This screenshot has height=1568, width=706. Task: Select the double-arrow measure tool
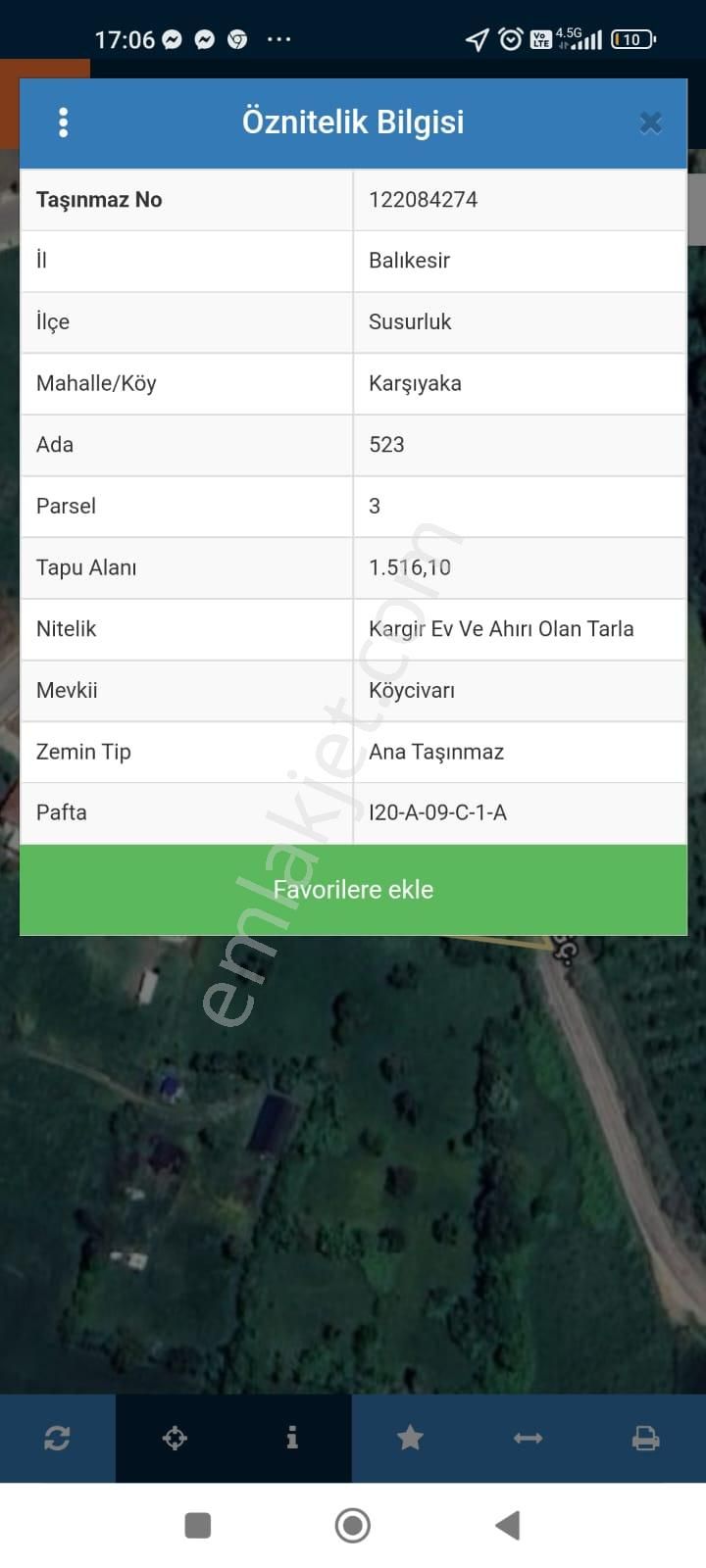[x=528, y=1438]
